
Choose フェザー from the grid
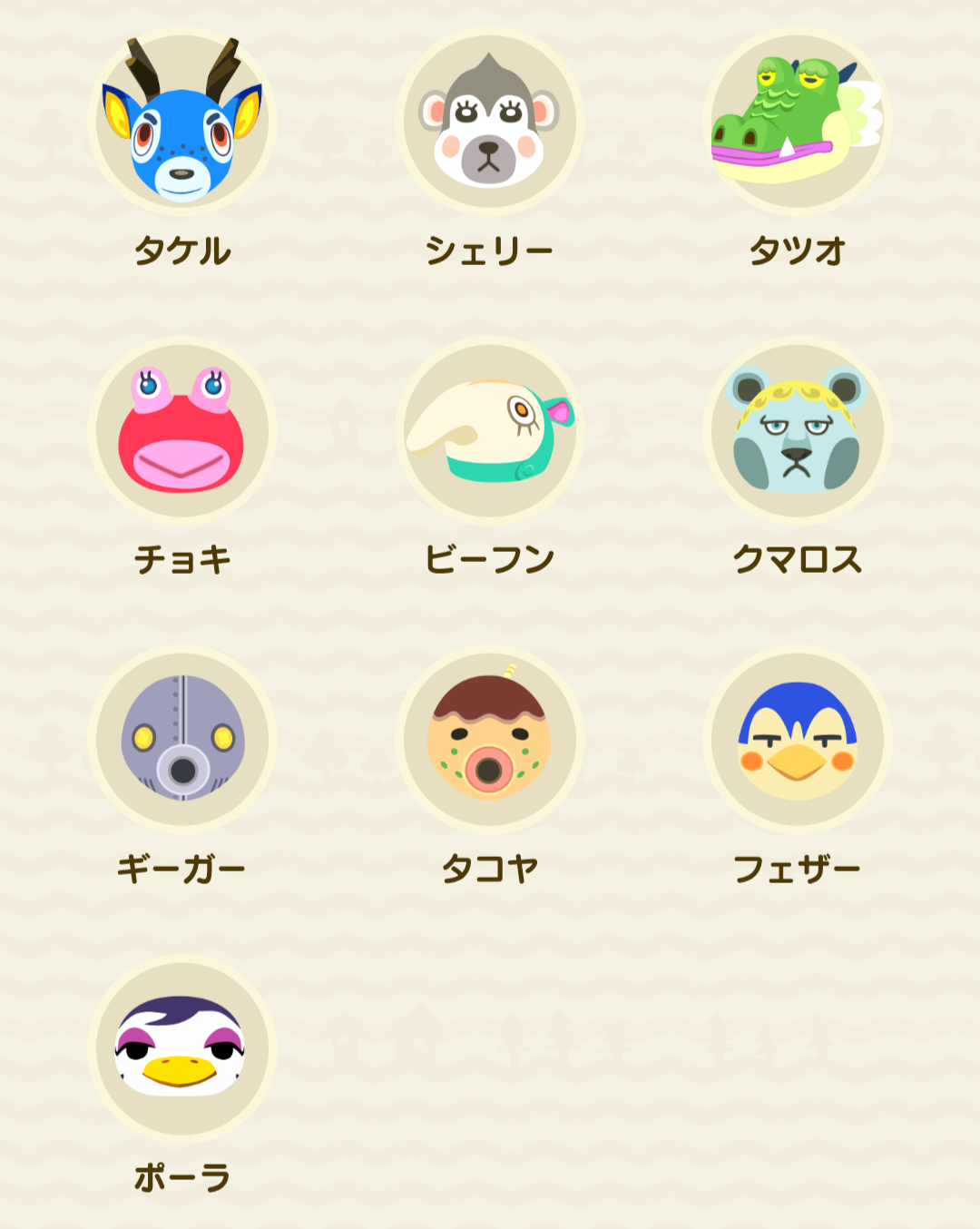pos(797,739)
